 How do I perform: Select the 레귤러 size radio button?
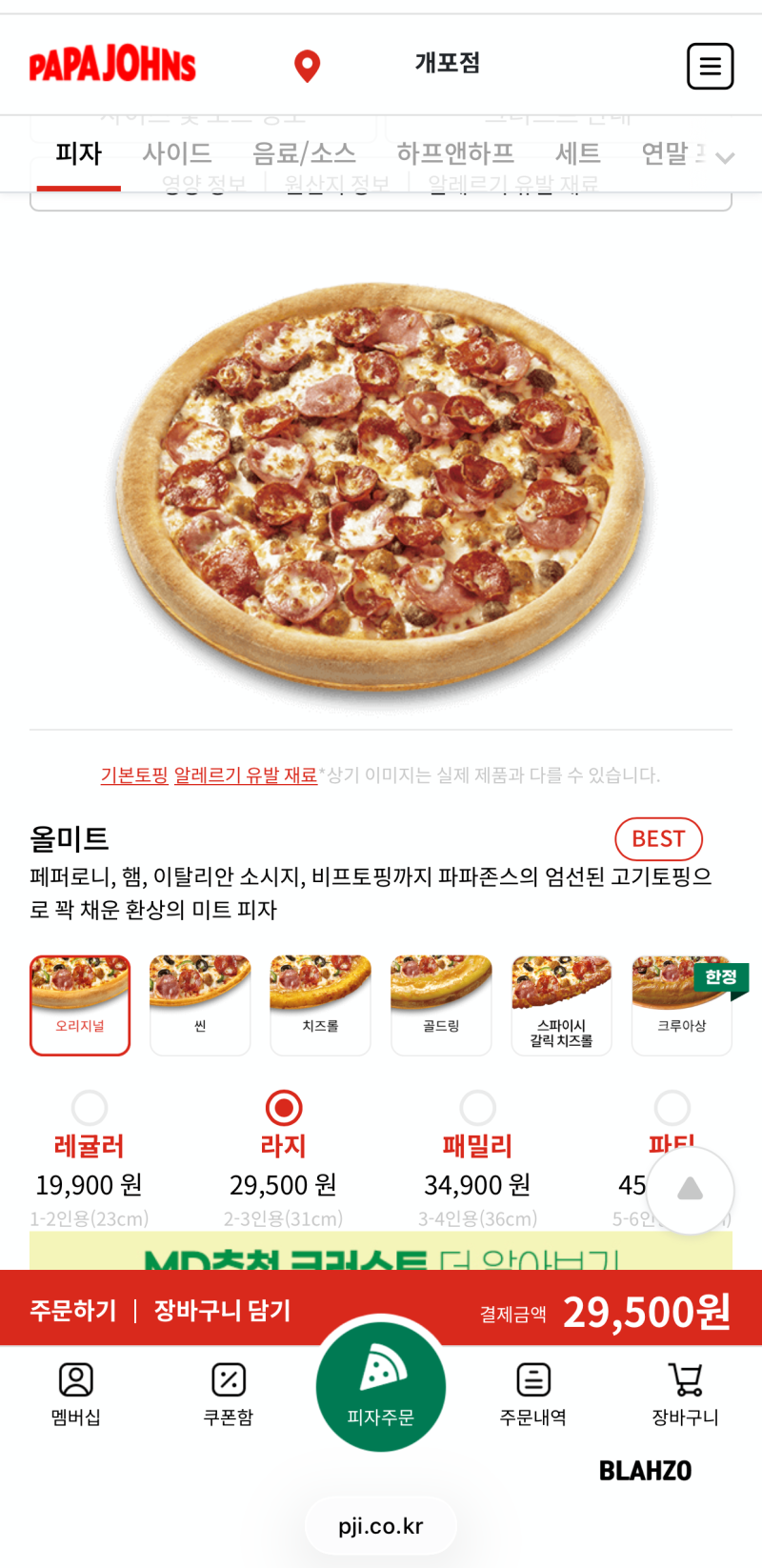point(90,1108)
